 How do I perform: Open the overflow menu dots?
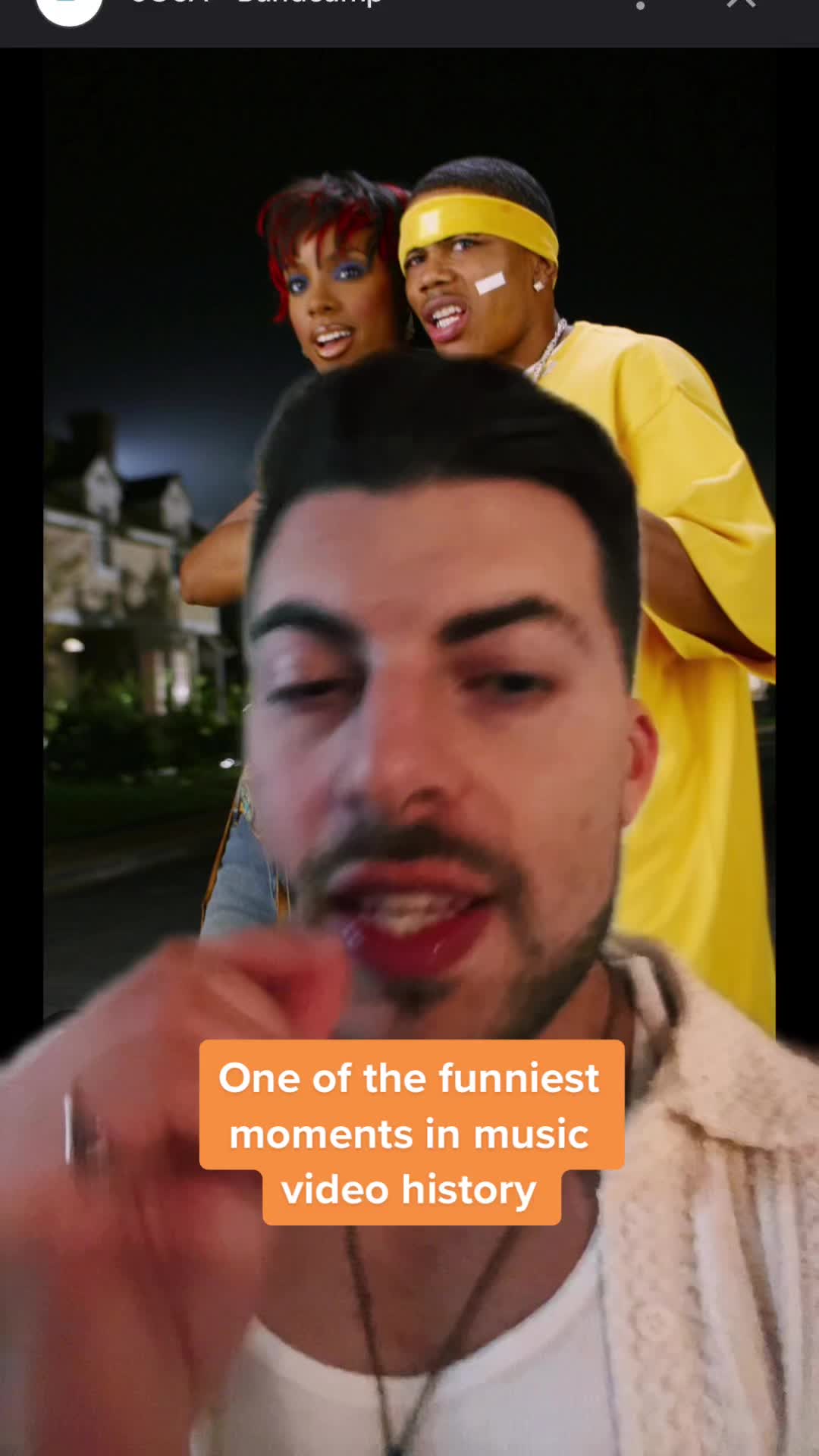[x=641, y=5]
